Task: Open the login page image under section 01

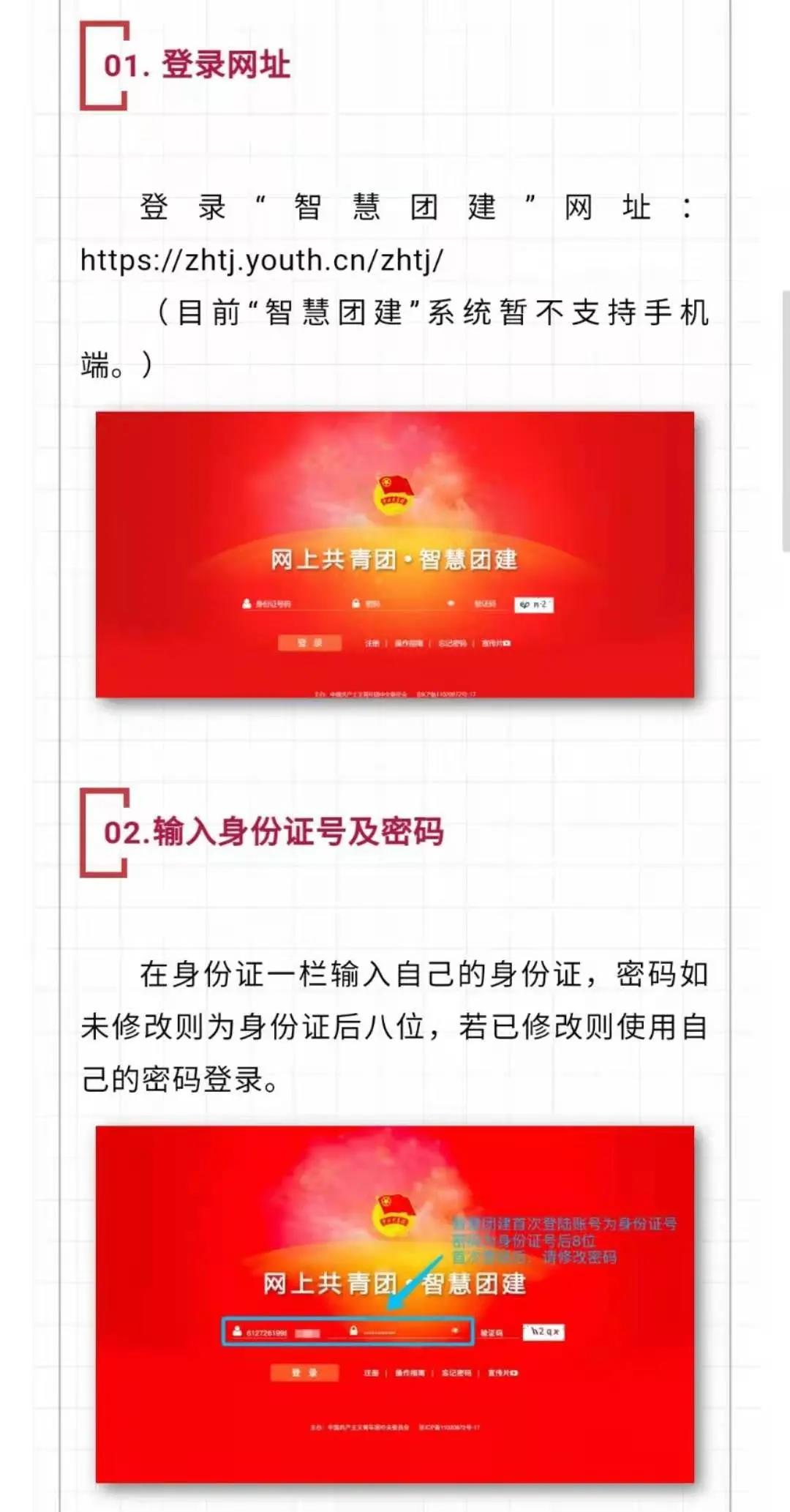Action: click(394, 554)
